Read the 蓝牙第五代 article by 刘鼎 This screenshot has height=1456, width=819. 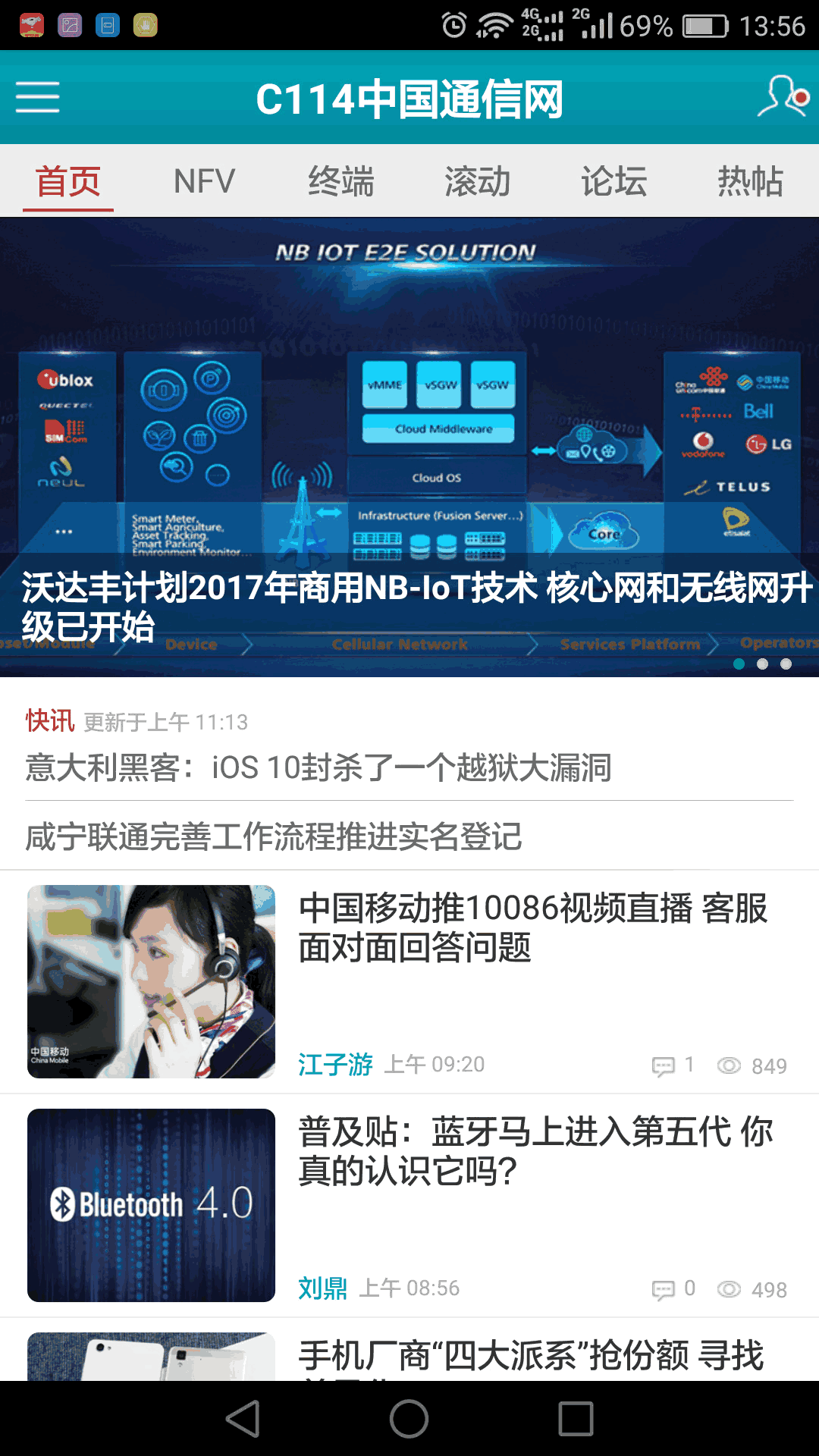coord(535,1151)
